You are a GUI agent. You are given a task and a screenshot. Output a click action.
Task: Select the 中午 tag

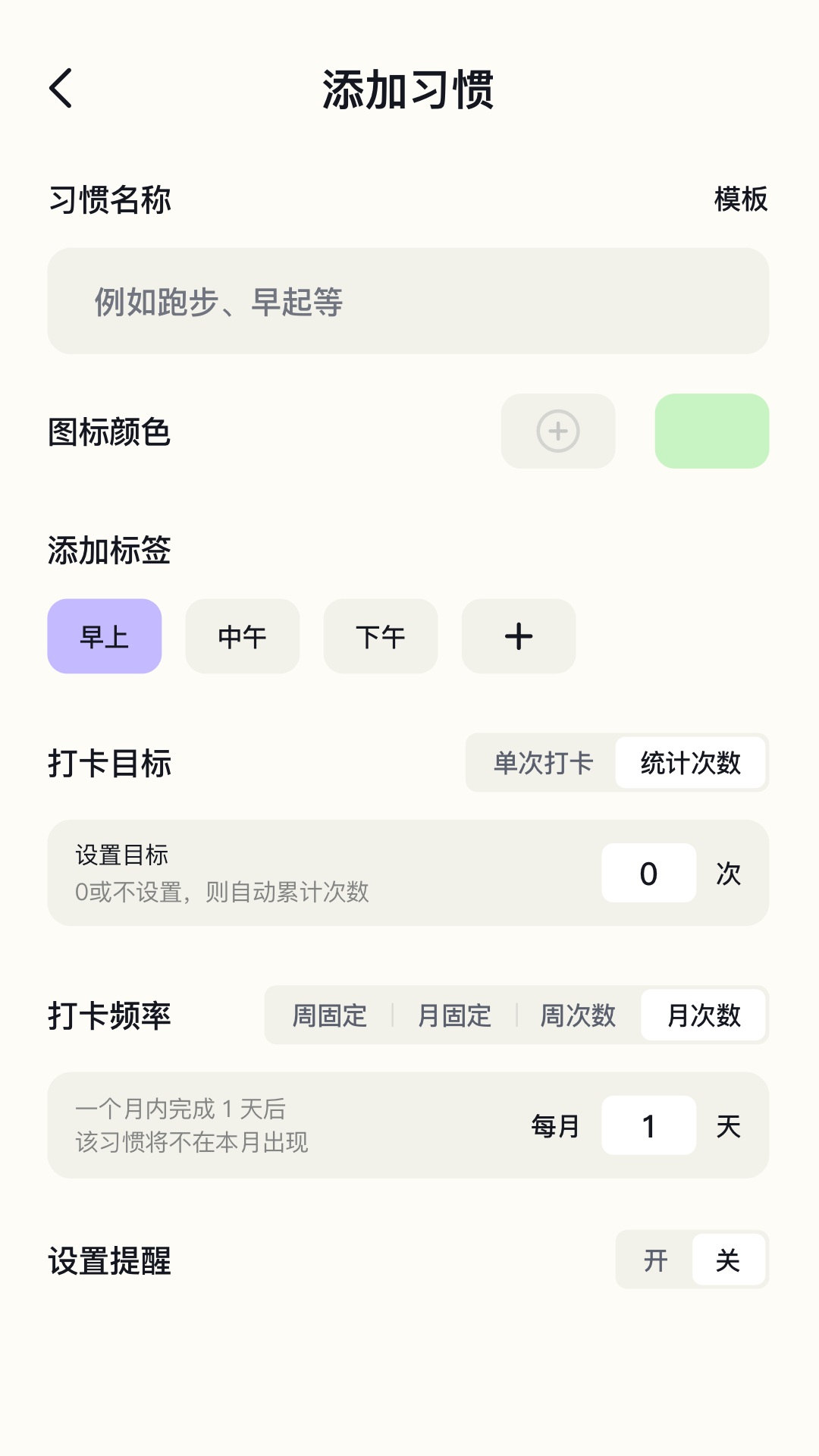tap(242, 636)
